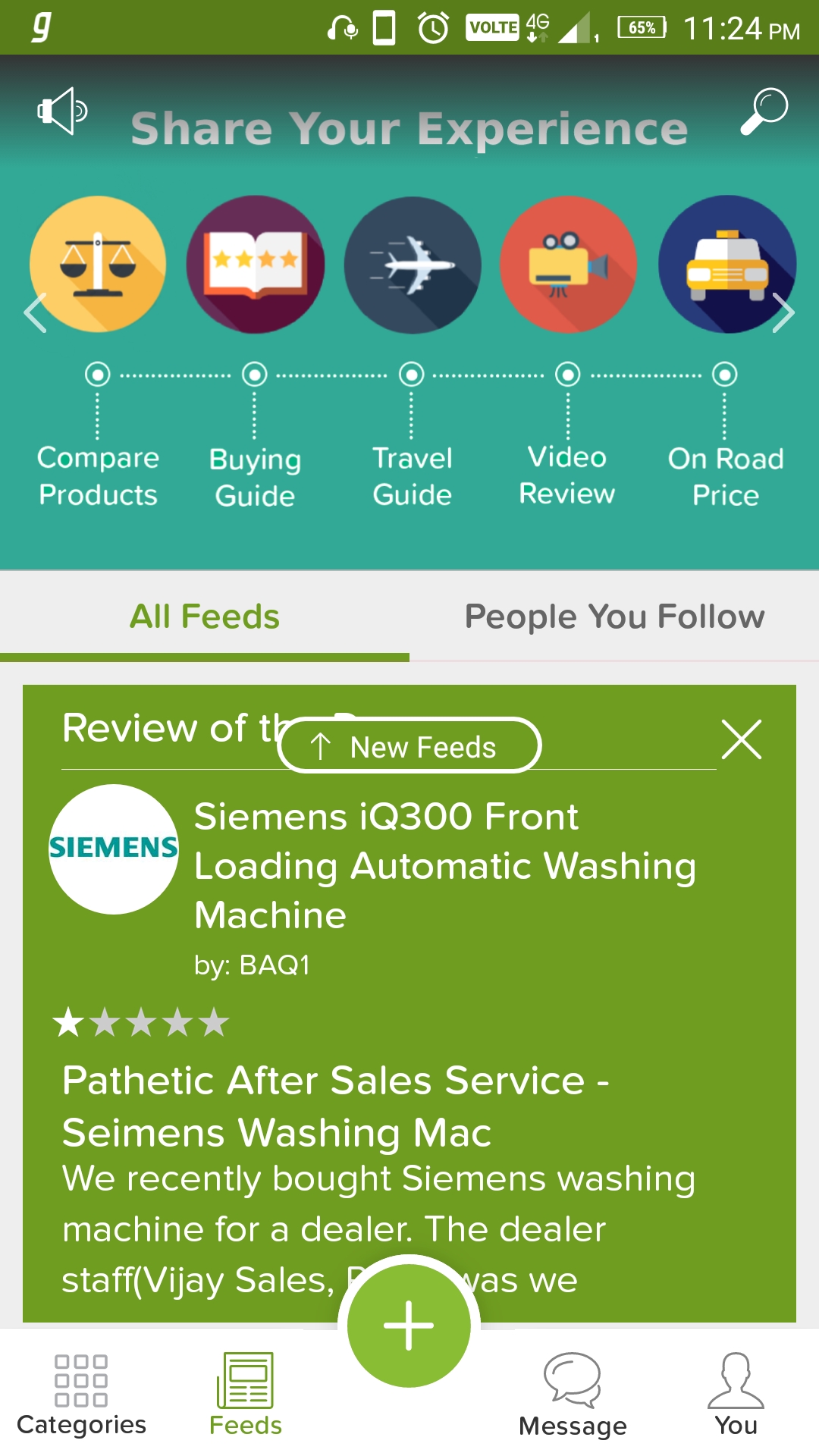Select the Feeds tab in bottom bar
Image resolution: width=819 pixels, height=1456 pixels.
(245, 1394)
